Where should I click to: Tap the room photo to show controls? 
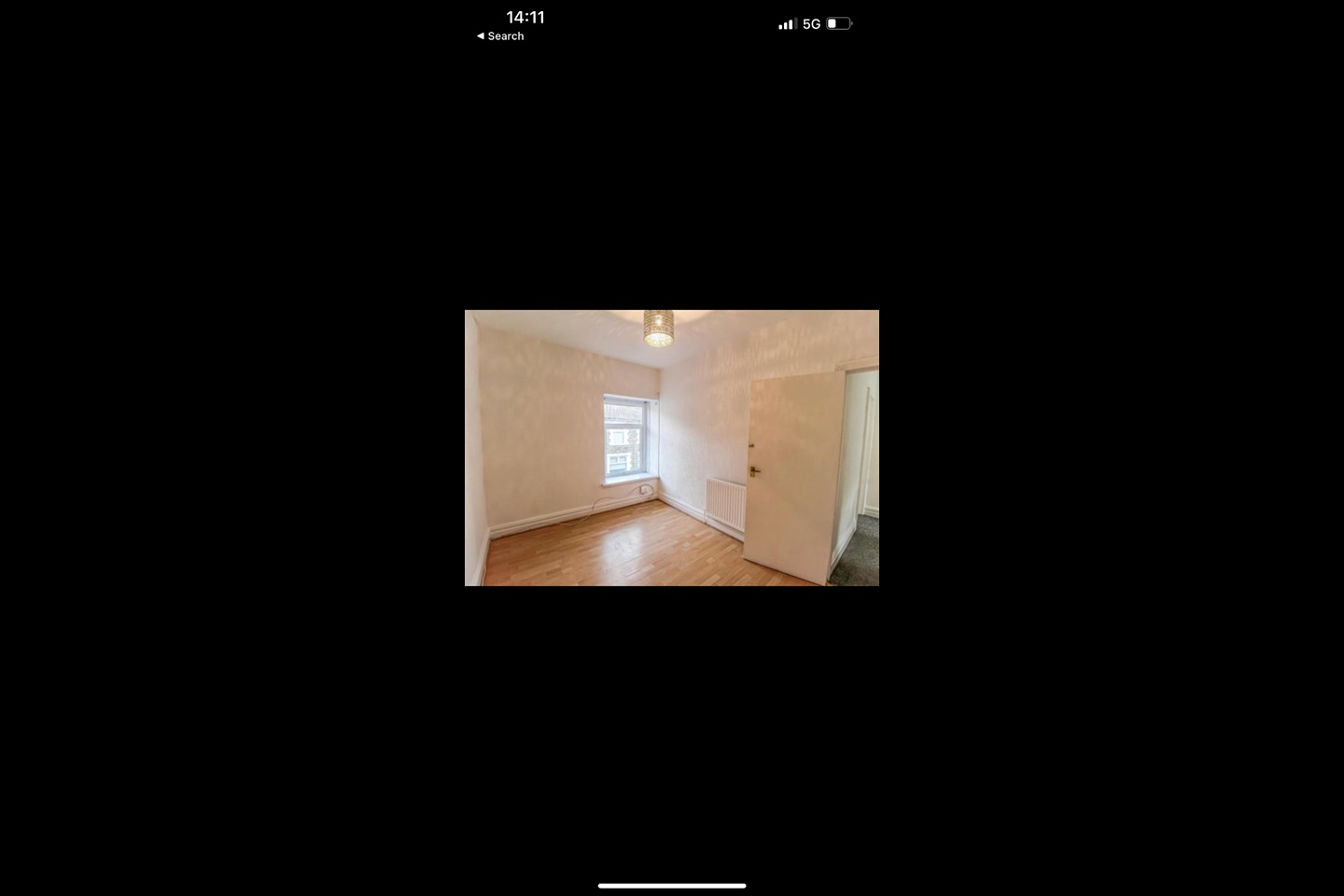[x=671, y=447]
